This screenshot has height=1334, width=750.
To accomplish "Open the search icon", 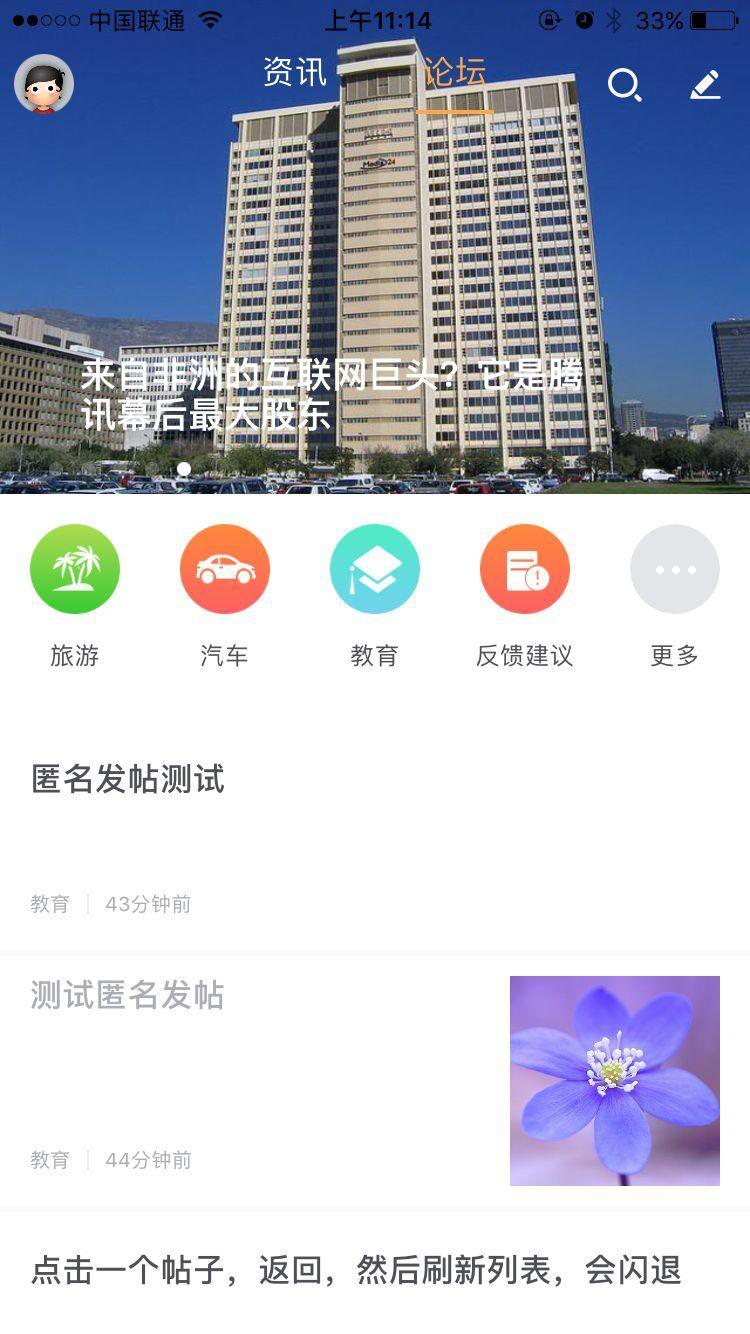I will [x=625, y=85].
